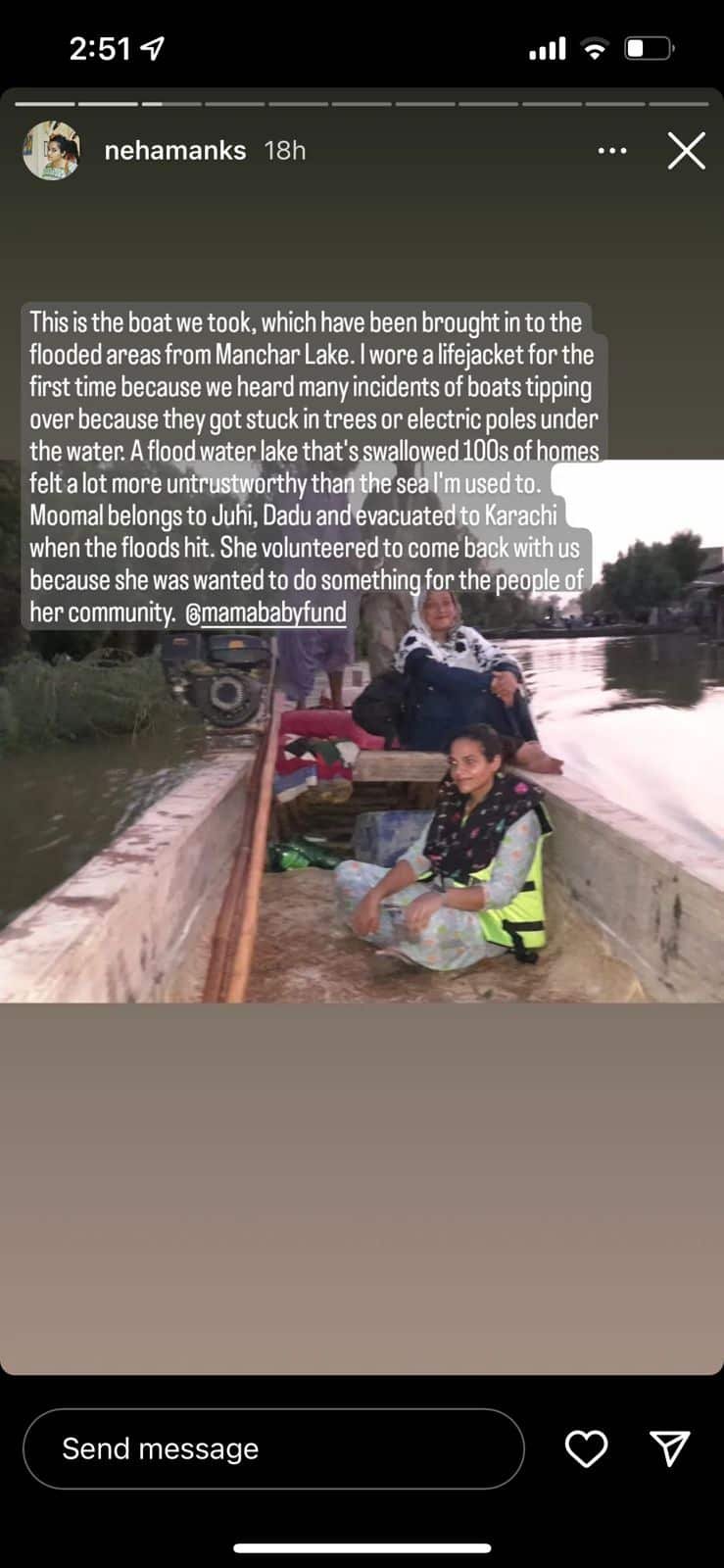Tap the Send message field
The height and width of the screenshot is (1568, 724).
(x=273, y=1448)
